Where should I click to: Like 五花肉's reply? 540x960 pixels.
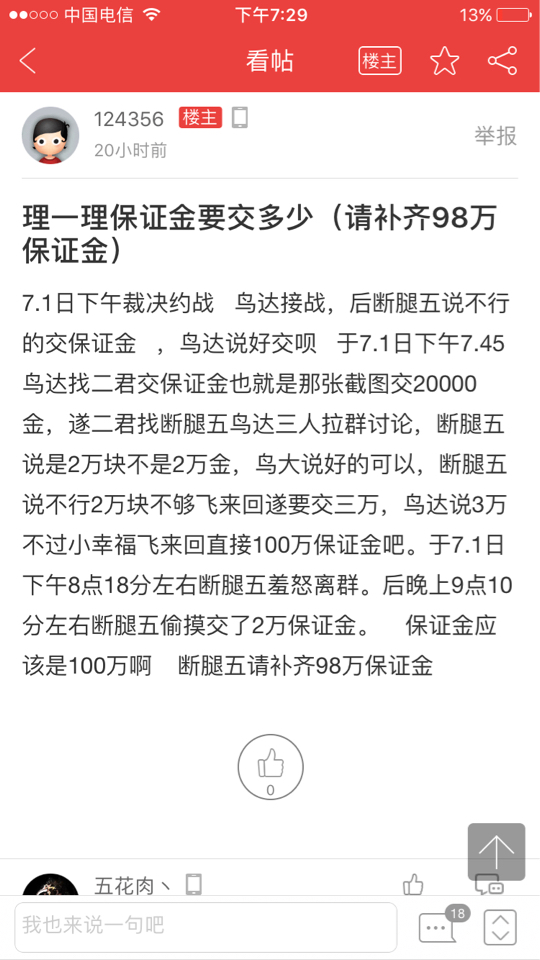(x=413, y=884)
